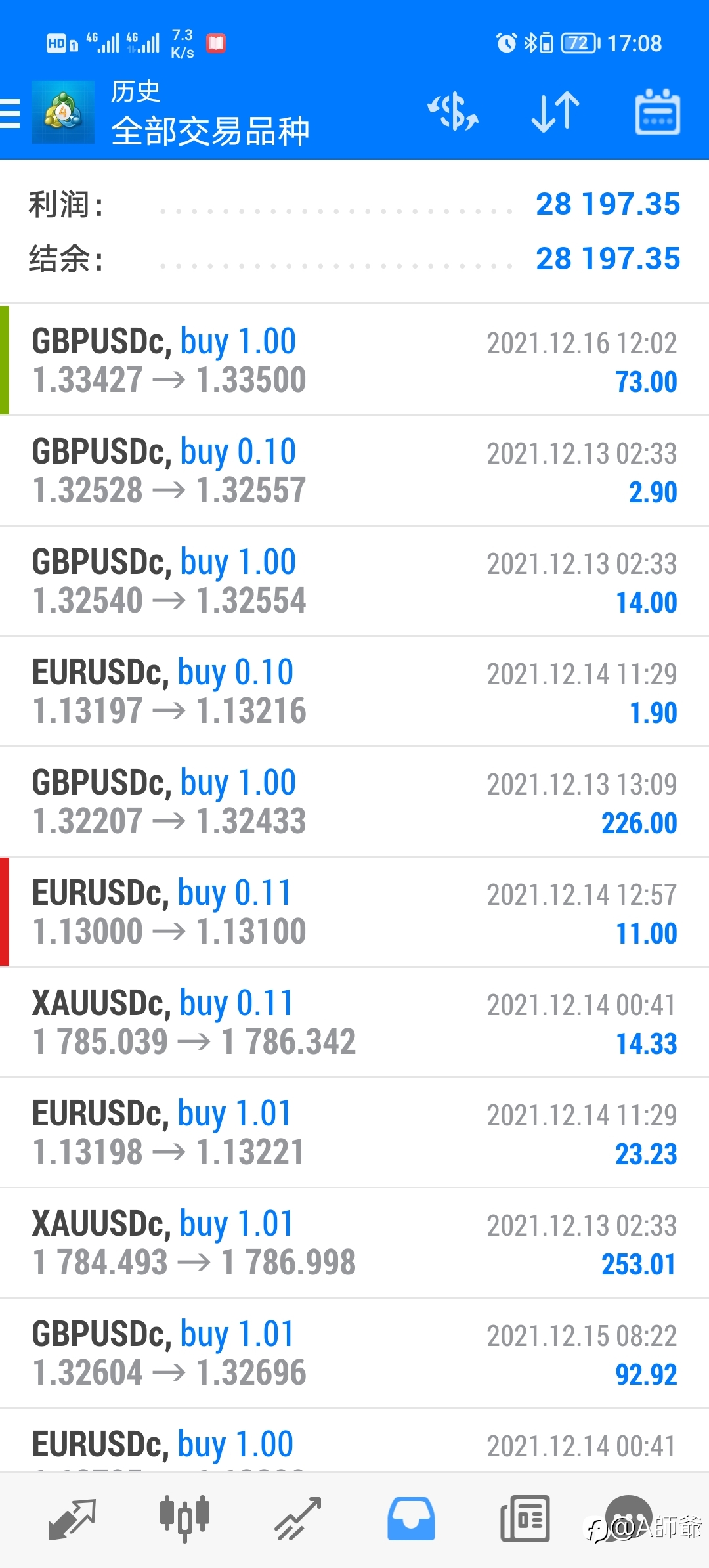Open EURUSDc buy 0.10 trade with profit 1.90
This screenshot has height=1568, width=709.
(x=354, y=691)
